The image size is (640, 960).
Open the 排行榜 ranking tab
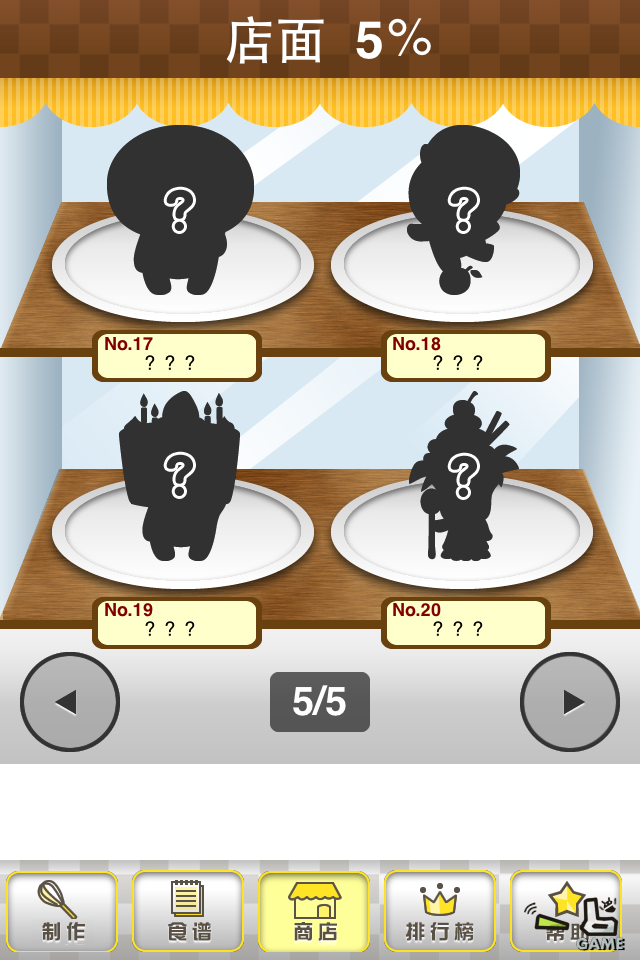(440, 911)
